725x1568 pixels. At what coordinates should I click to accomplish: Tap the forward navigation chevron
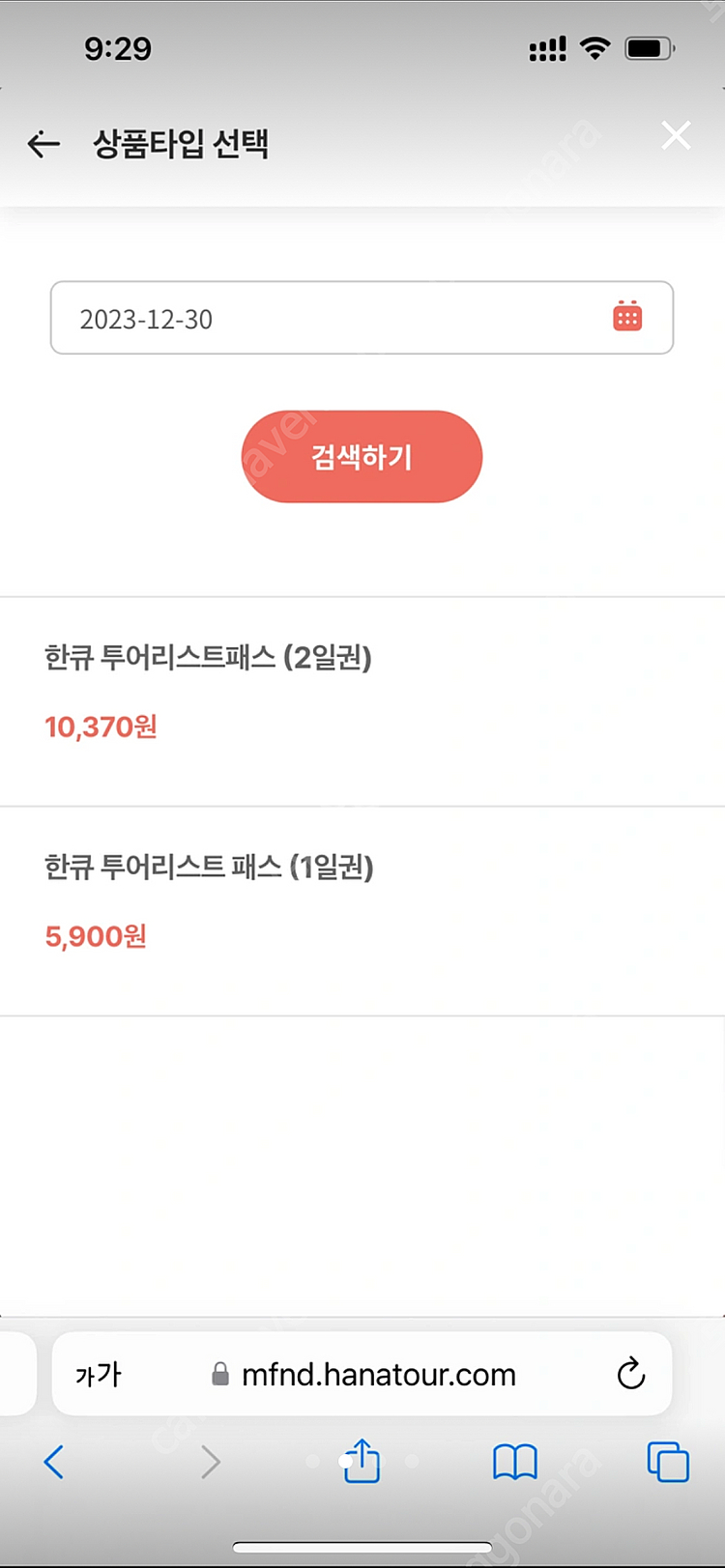(211, 1462)
